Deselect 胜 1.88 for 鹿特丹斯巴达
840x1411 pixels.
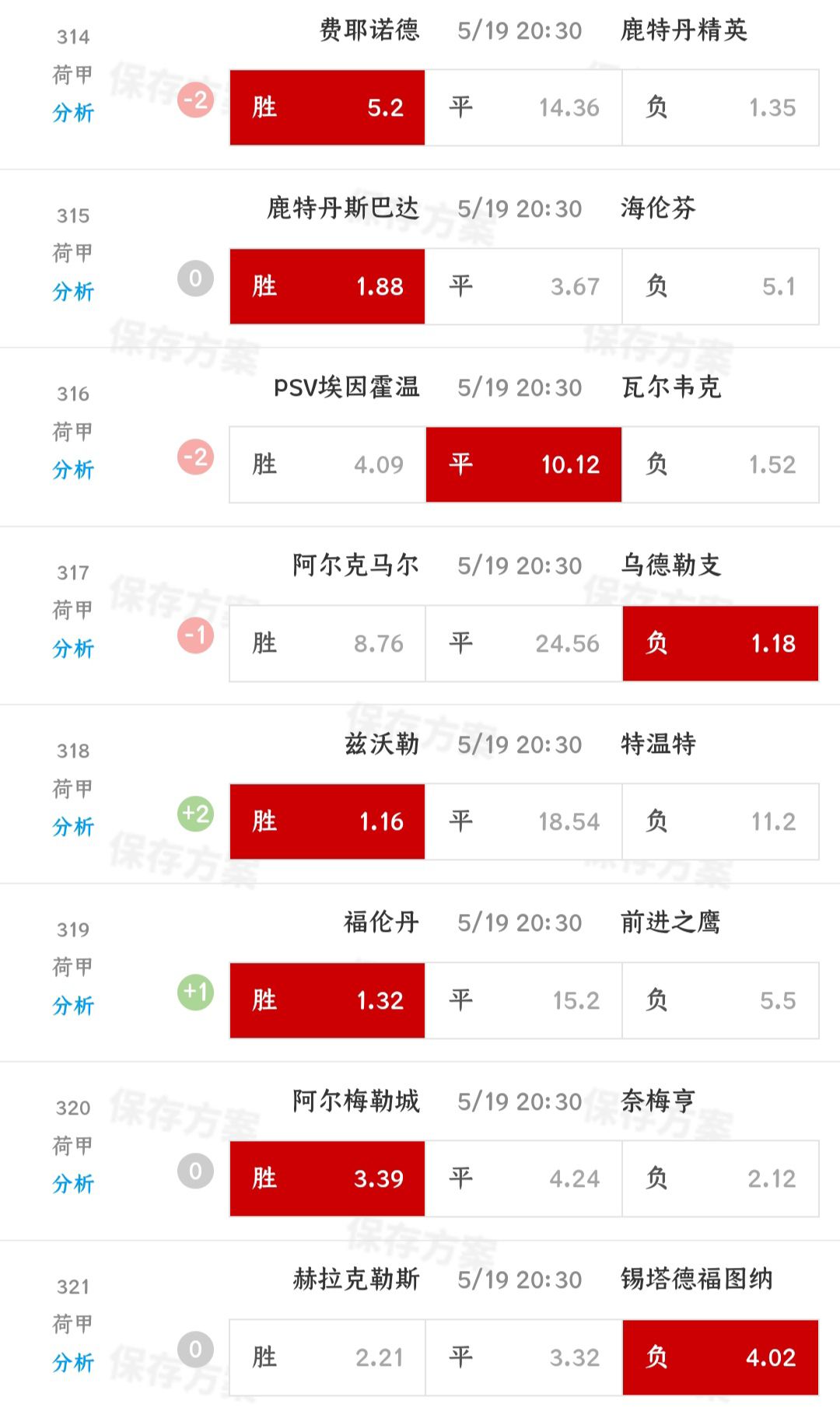[327, 286]
